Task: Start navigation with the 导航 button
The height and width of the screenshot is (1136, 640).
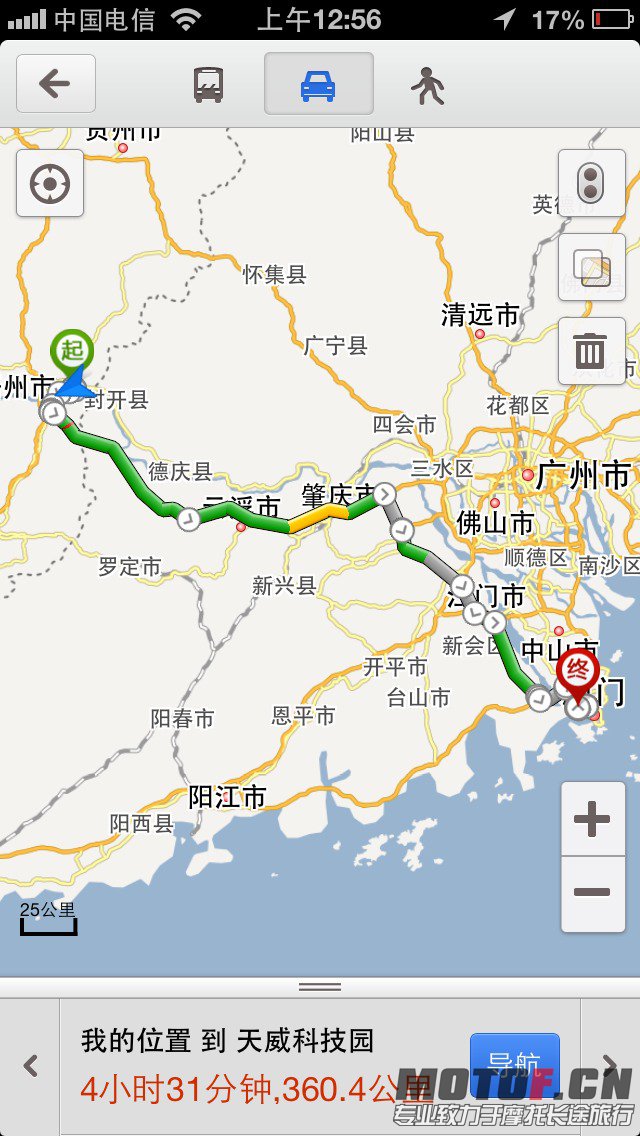Action: (x=514, y=1062)
